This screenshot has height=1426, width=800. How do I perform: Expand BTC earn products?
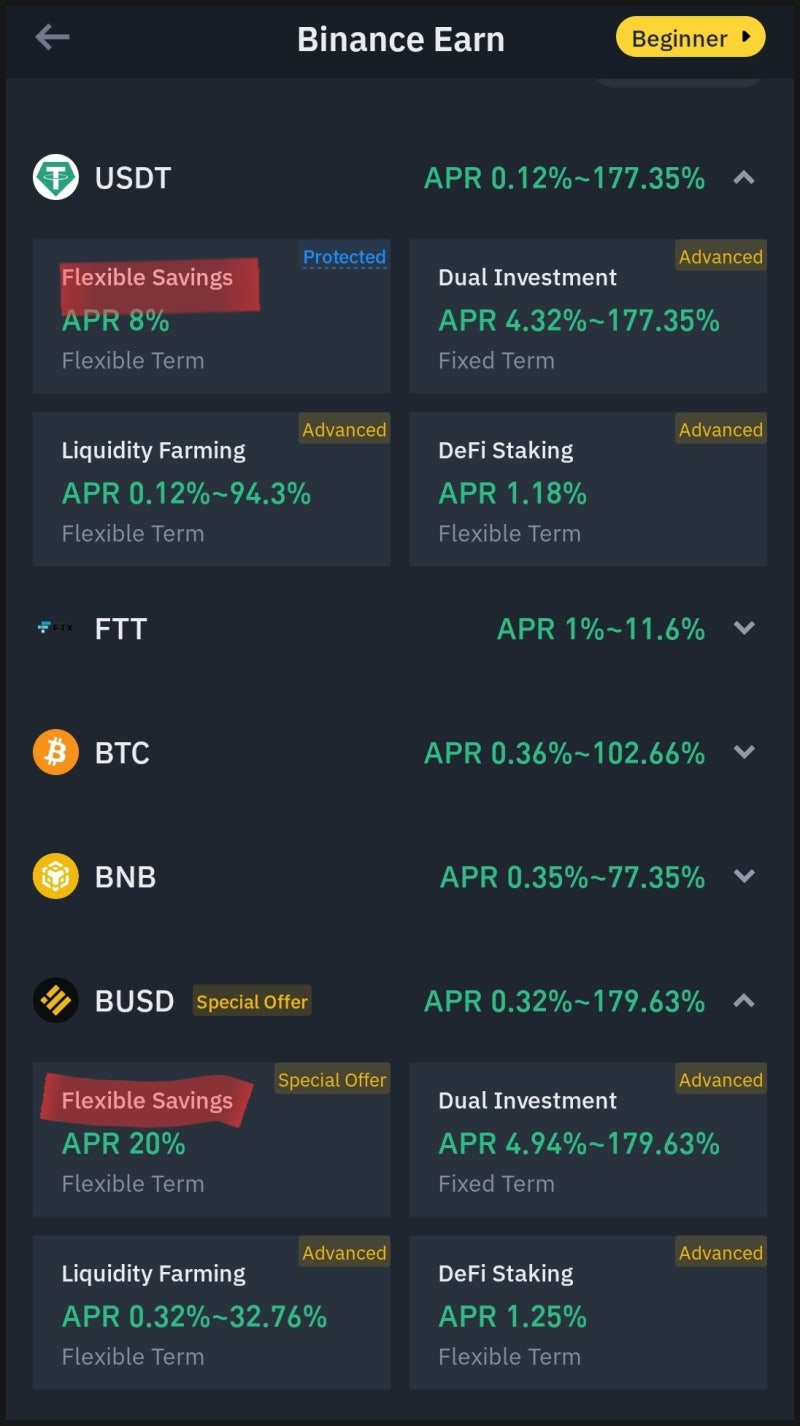[744, 752]
